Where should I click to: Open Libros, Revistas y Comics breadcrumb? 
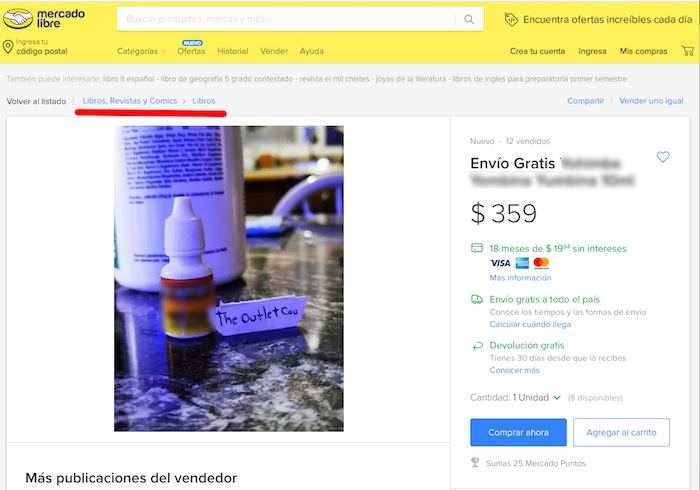(x=130, y=101)
